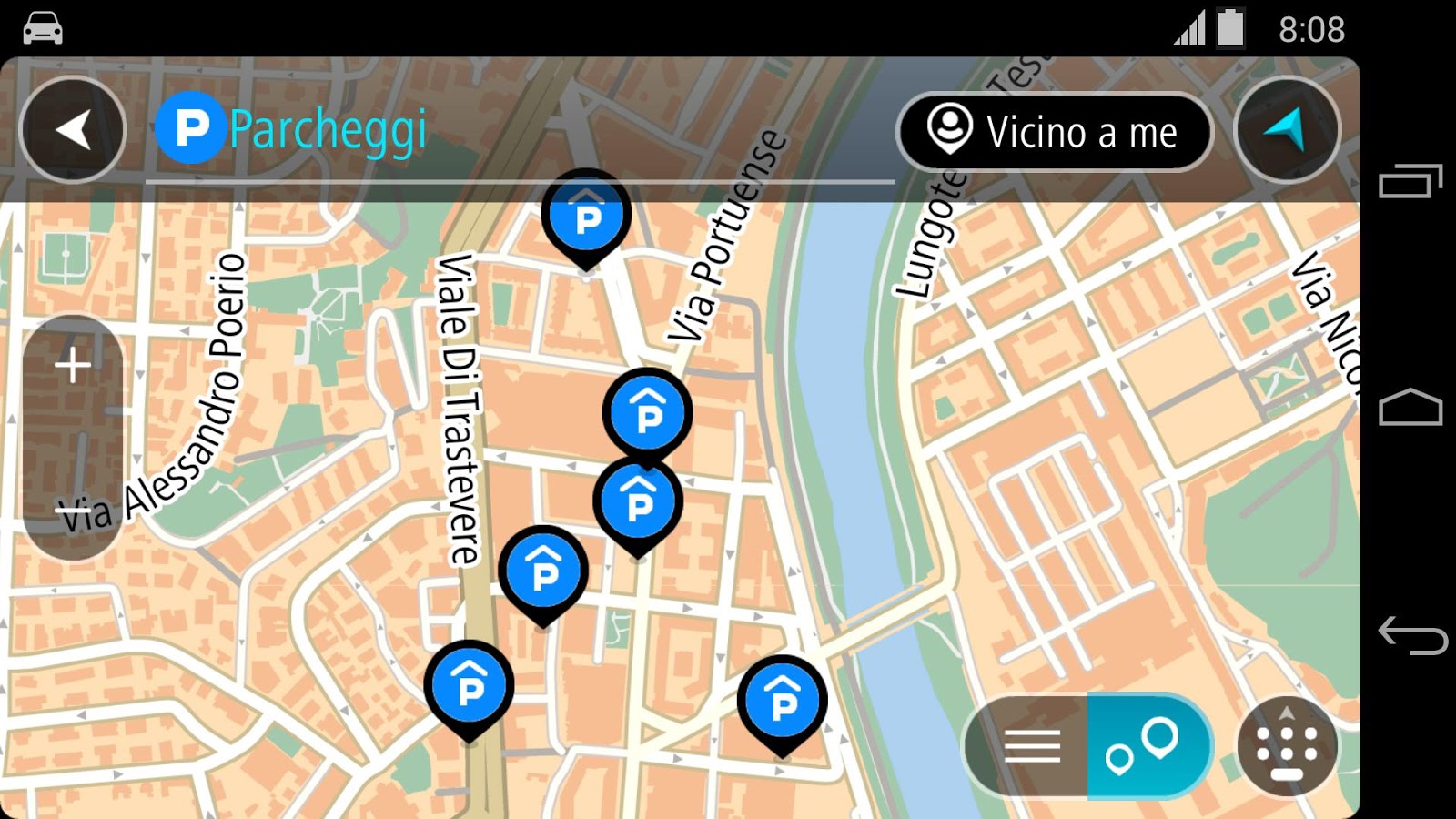This screenshot has width=1456, height=819.
Task: Zoom in with the plus button
Action: (73, 366)
